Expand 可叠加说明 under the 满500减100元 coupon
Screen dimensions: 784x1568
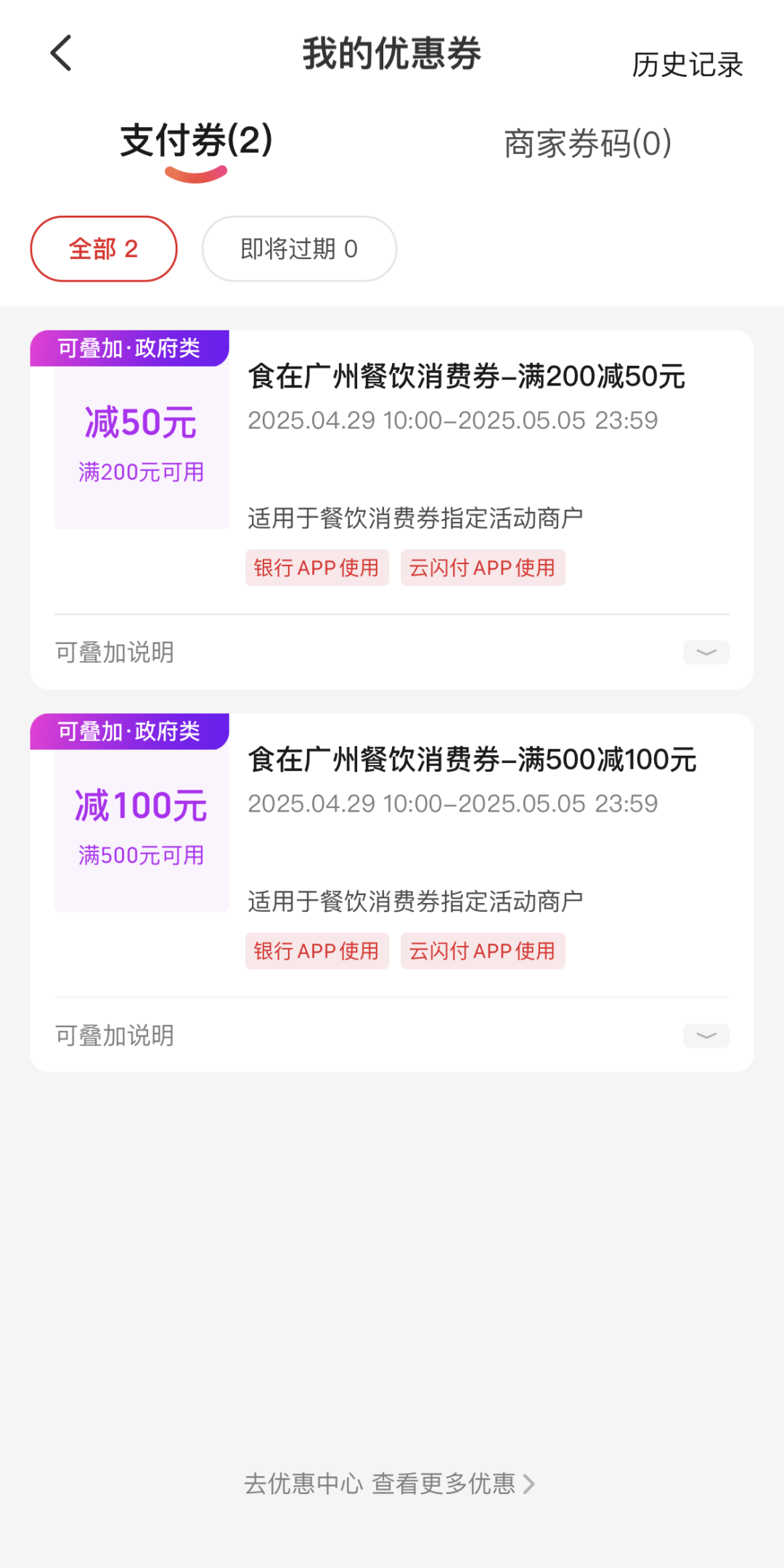point(706,1036)
